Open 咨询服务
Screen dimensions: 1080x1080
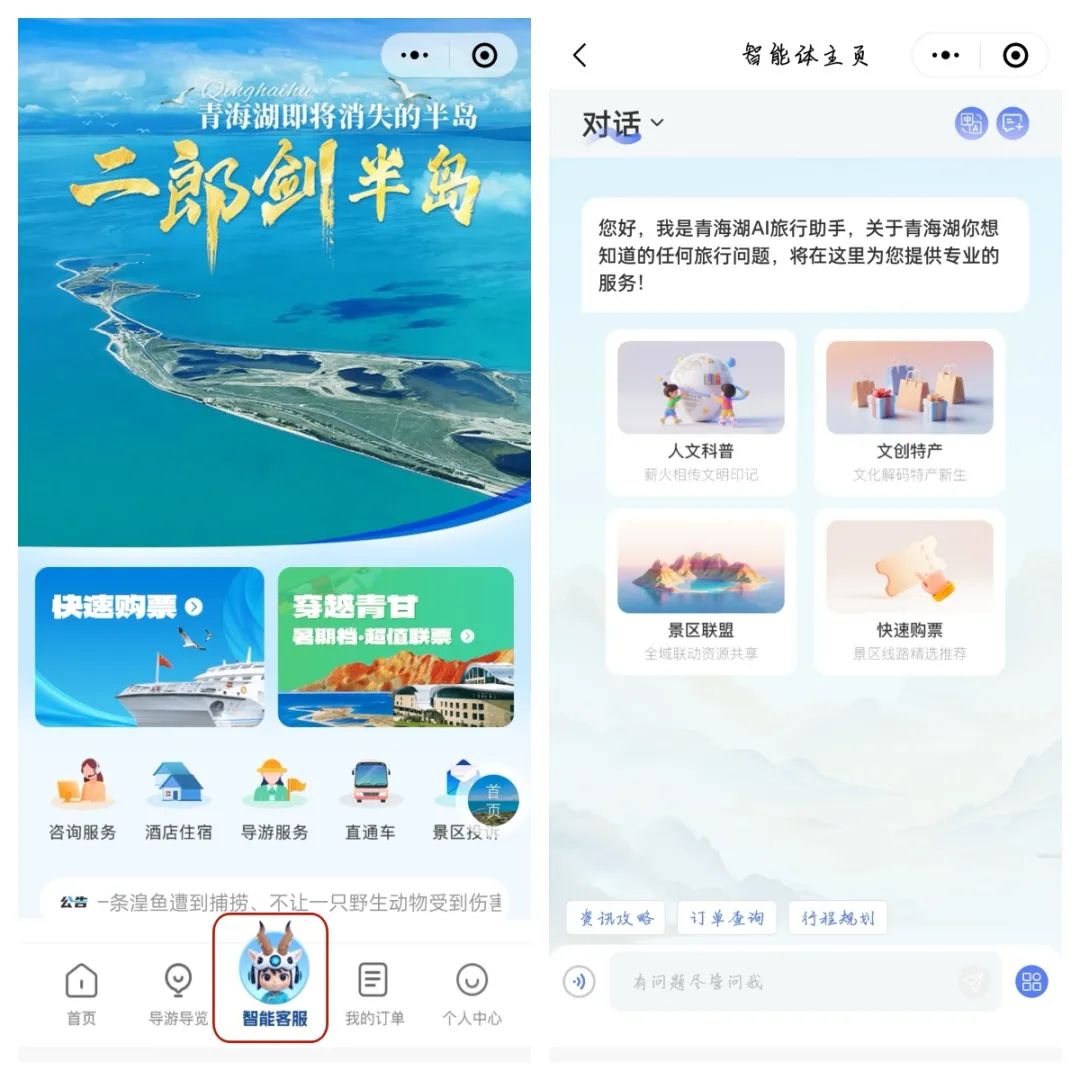pyautogui.click(x=82, y=800)
